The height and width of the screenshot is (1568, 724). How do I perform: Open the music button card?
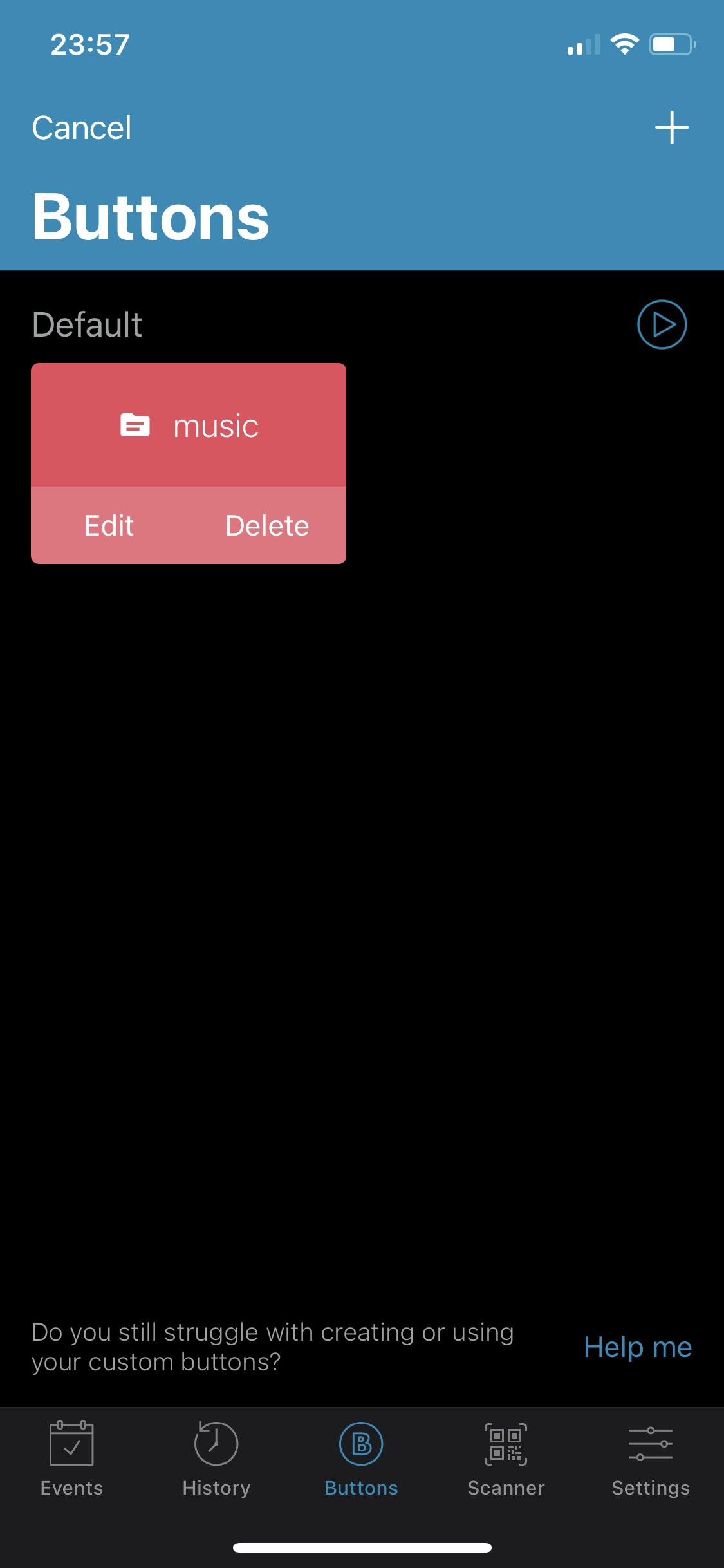[x=189, y=425]
